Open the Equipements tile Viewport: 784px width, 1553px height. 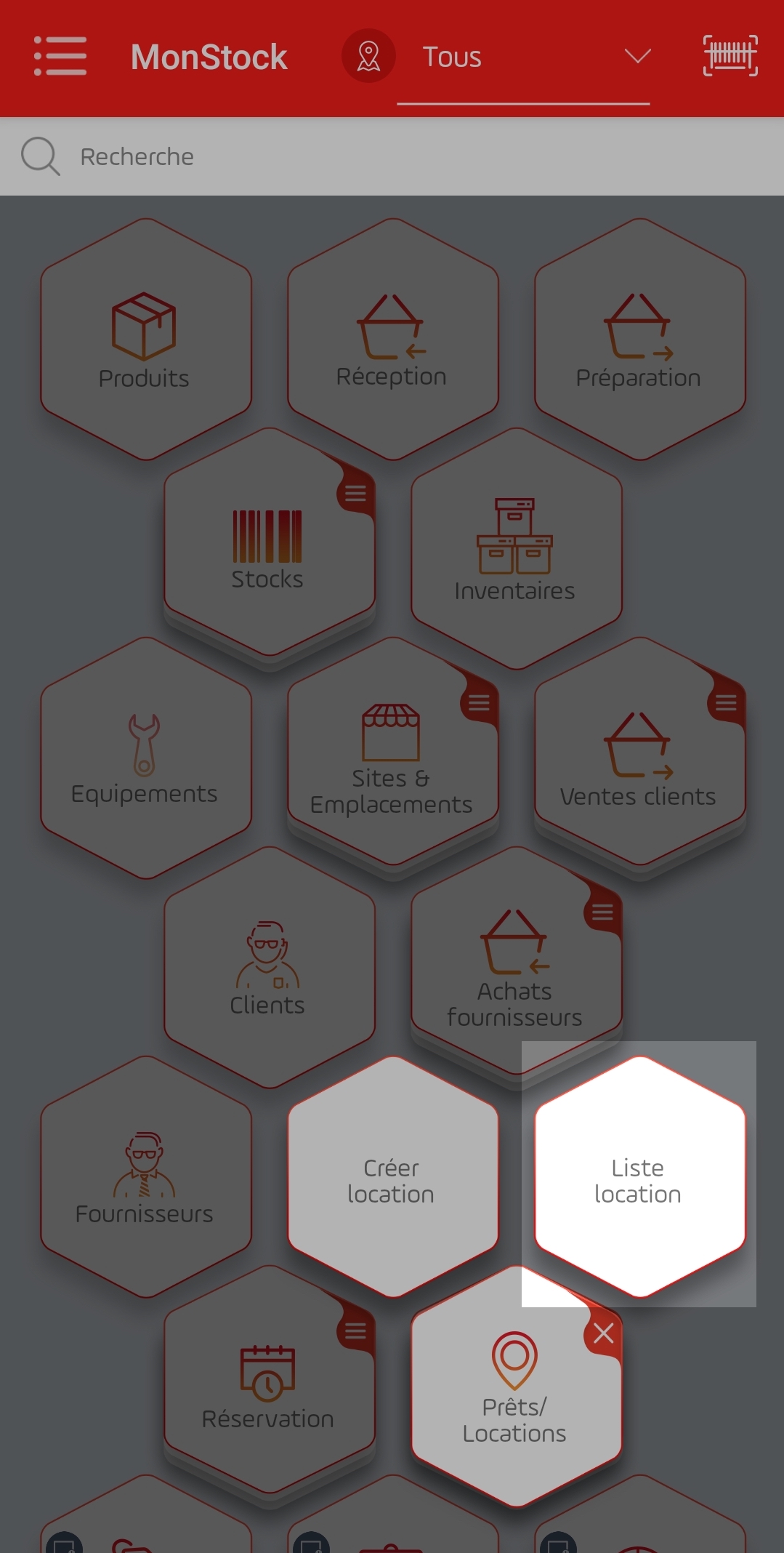coord(145,758)
